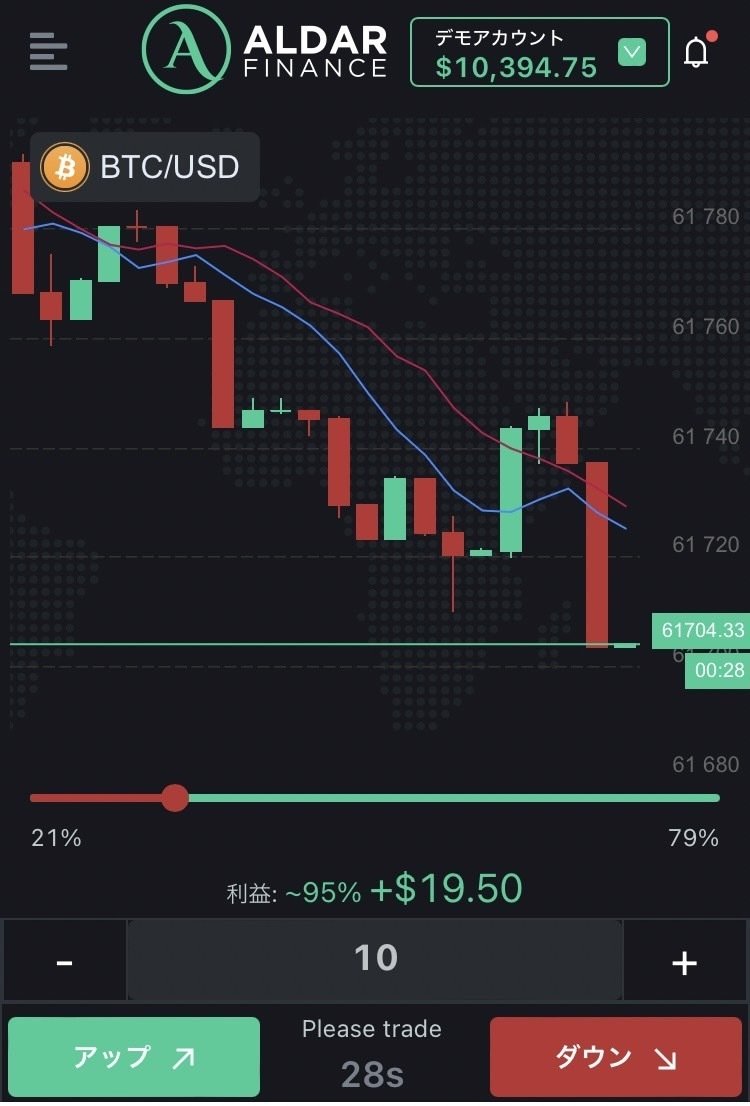Viewport: 750px width, 1106px height.
Task: Open the BTC/USD asset selector
Action: 145,167
